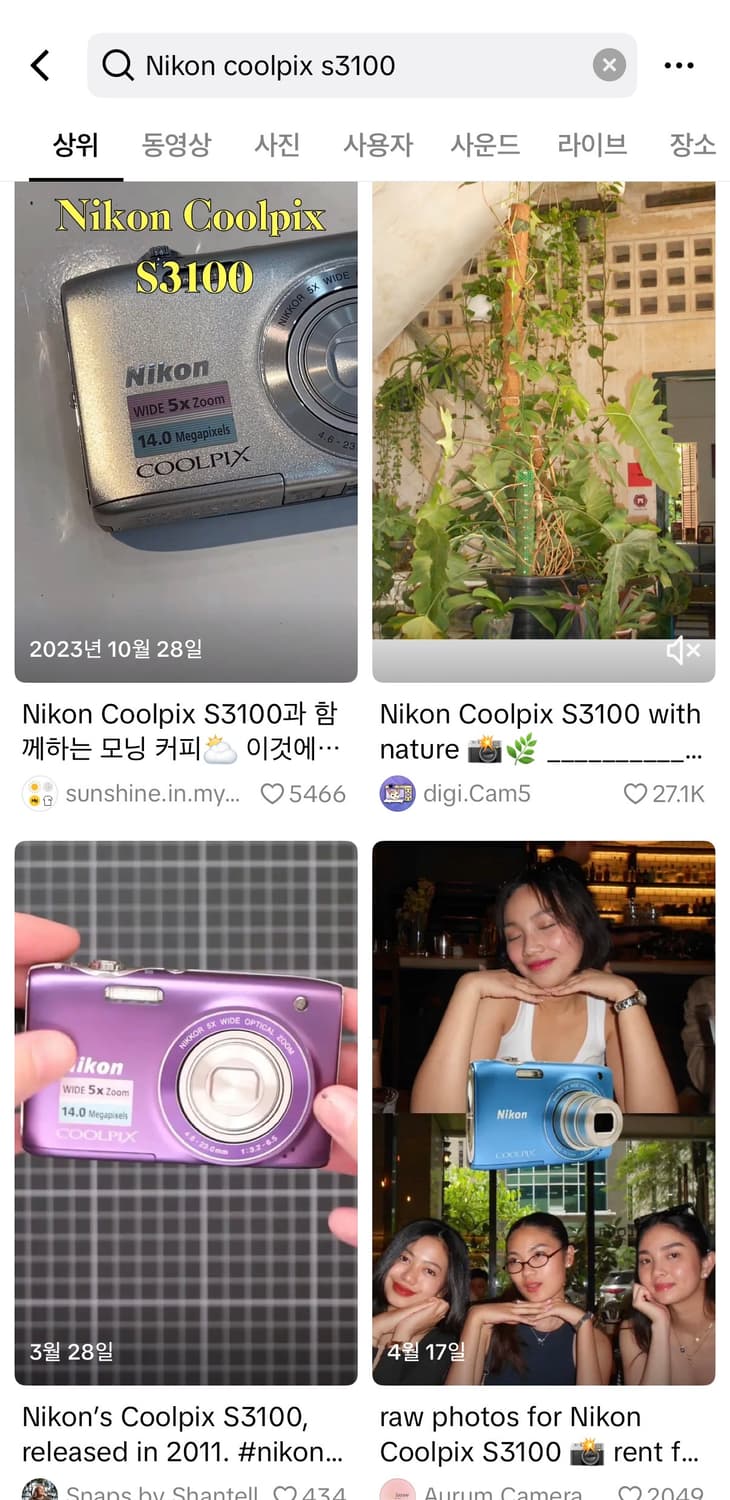Click sunshine.in.my profile avatar
Image resolution: width=730 pixels, height=1500 pixels.
click(40, 793)
